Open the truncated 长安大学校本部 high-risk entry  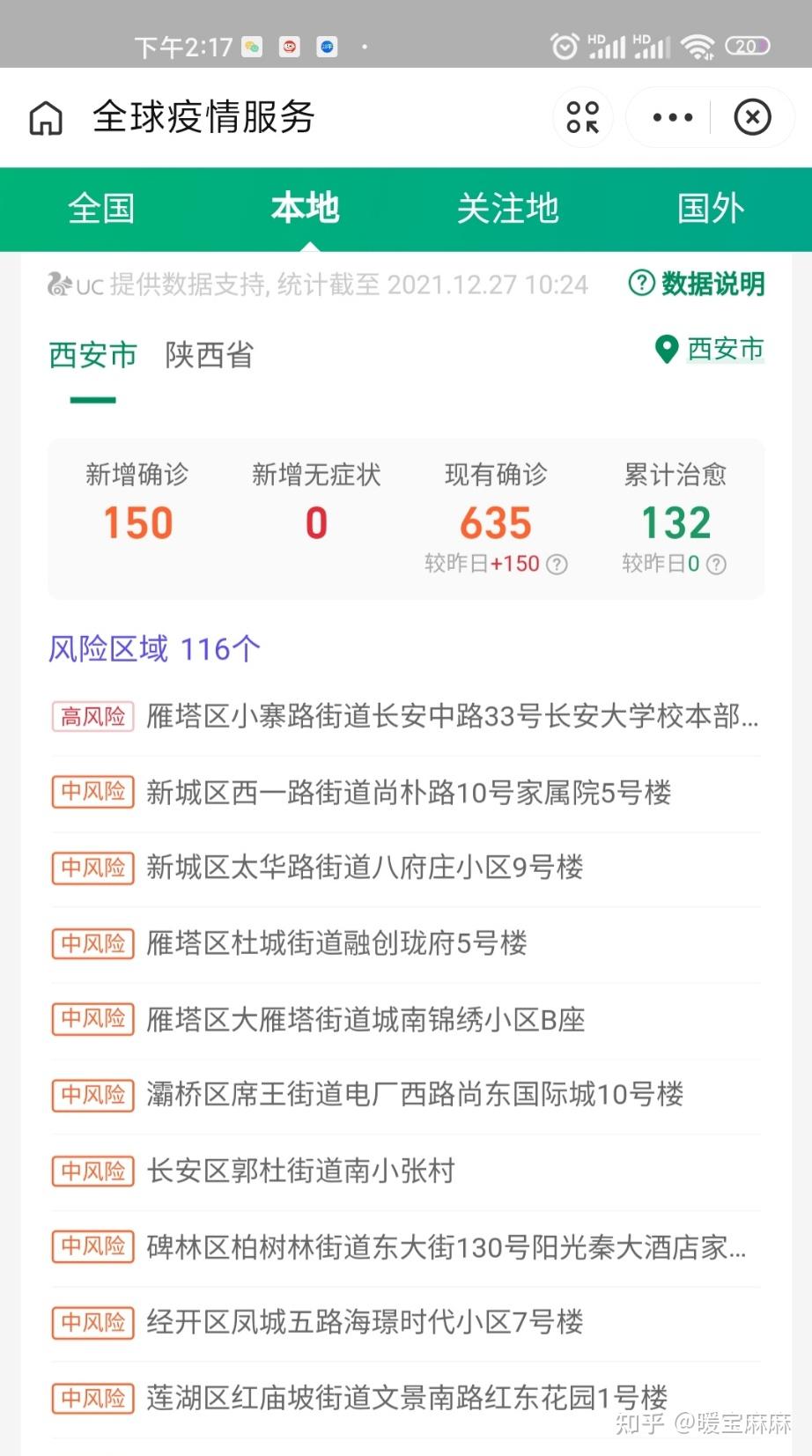[x=451, y=717]
